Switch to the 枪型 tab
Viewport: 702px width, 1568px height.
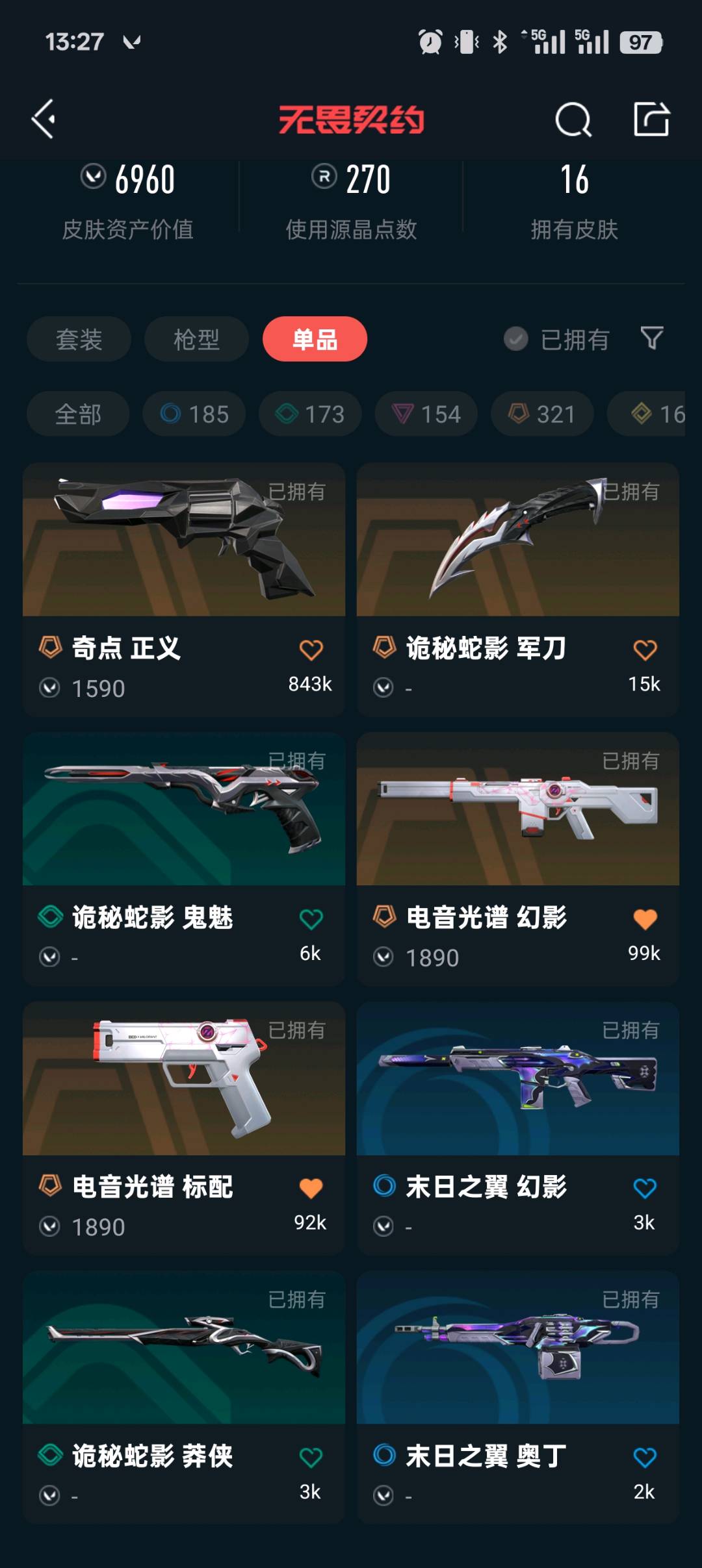click(x=196, y=339)
